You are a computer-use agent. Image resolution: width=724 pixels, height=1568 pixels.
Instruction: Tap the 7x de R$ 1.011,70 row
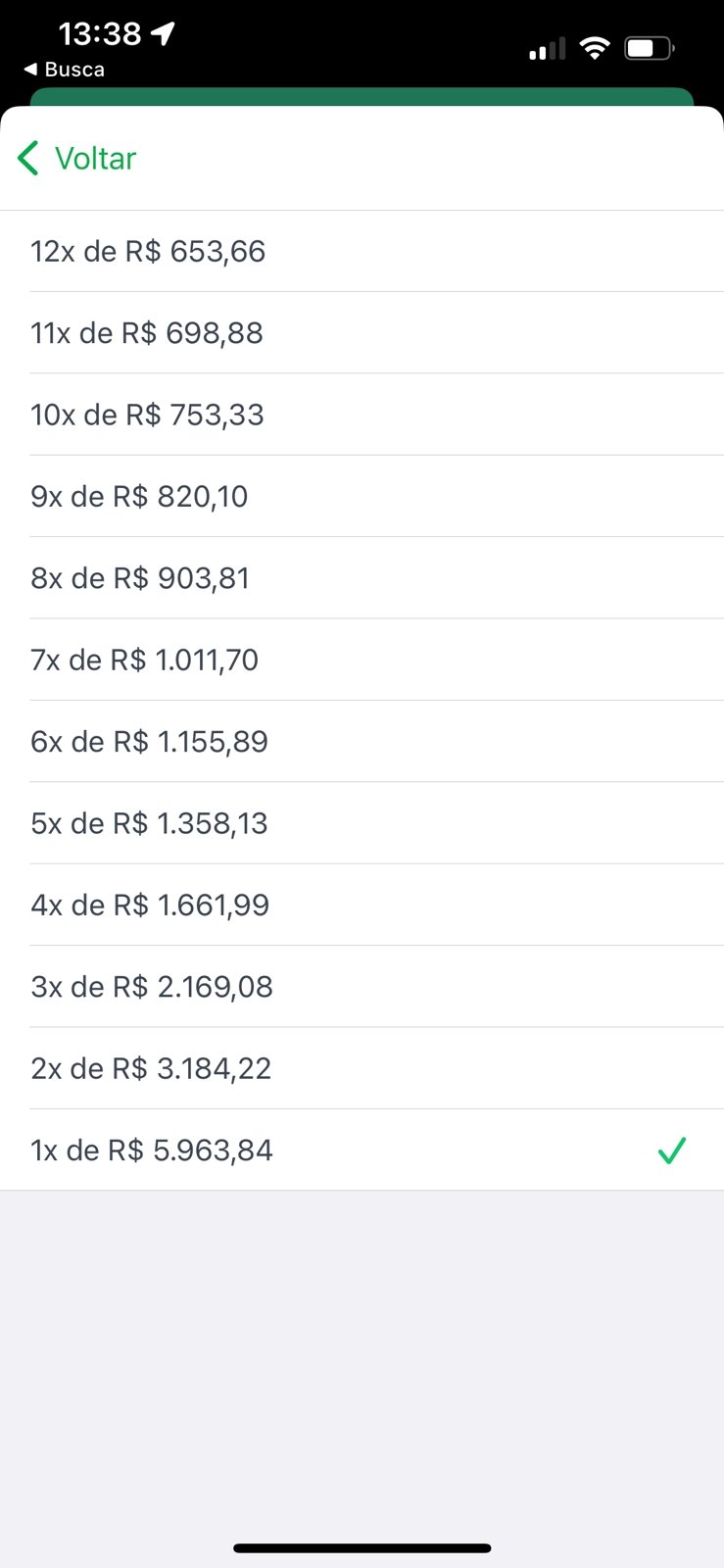point(362,660)
